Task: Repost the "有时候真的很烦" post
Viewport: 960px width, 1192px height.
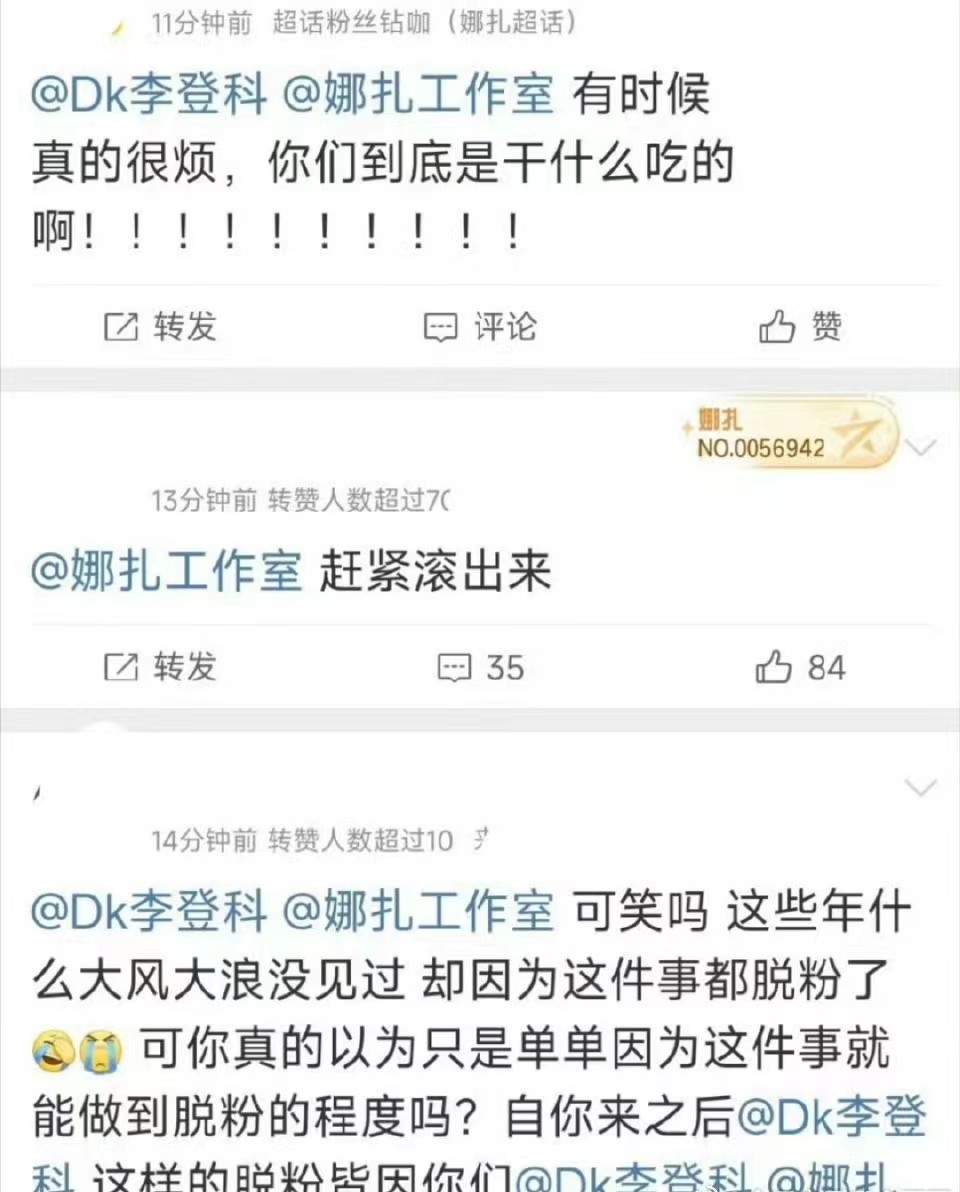Action: tap(160, 327)
